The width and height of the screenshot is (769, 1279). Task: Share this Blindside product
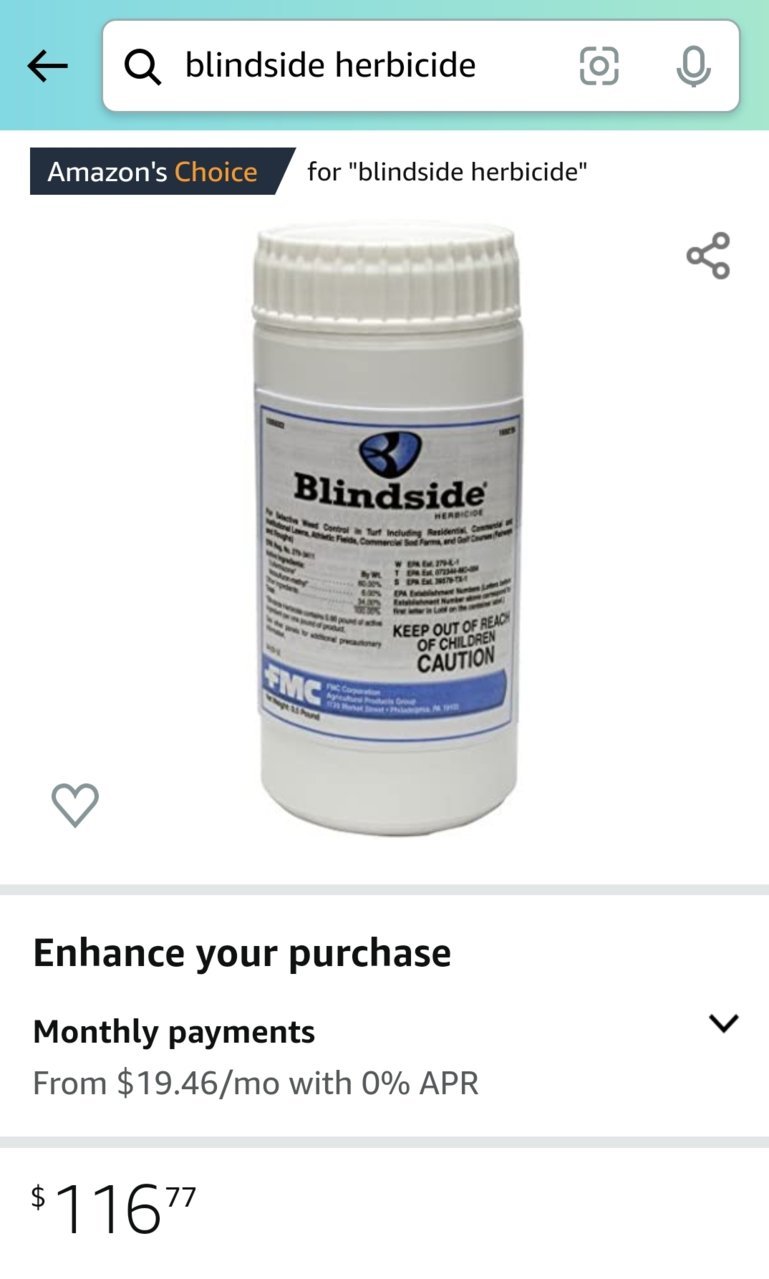pyautogui.click(x=708, y=255)
